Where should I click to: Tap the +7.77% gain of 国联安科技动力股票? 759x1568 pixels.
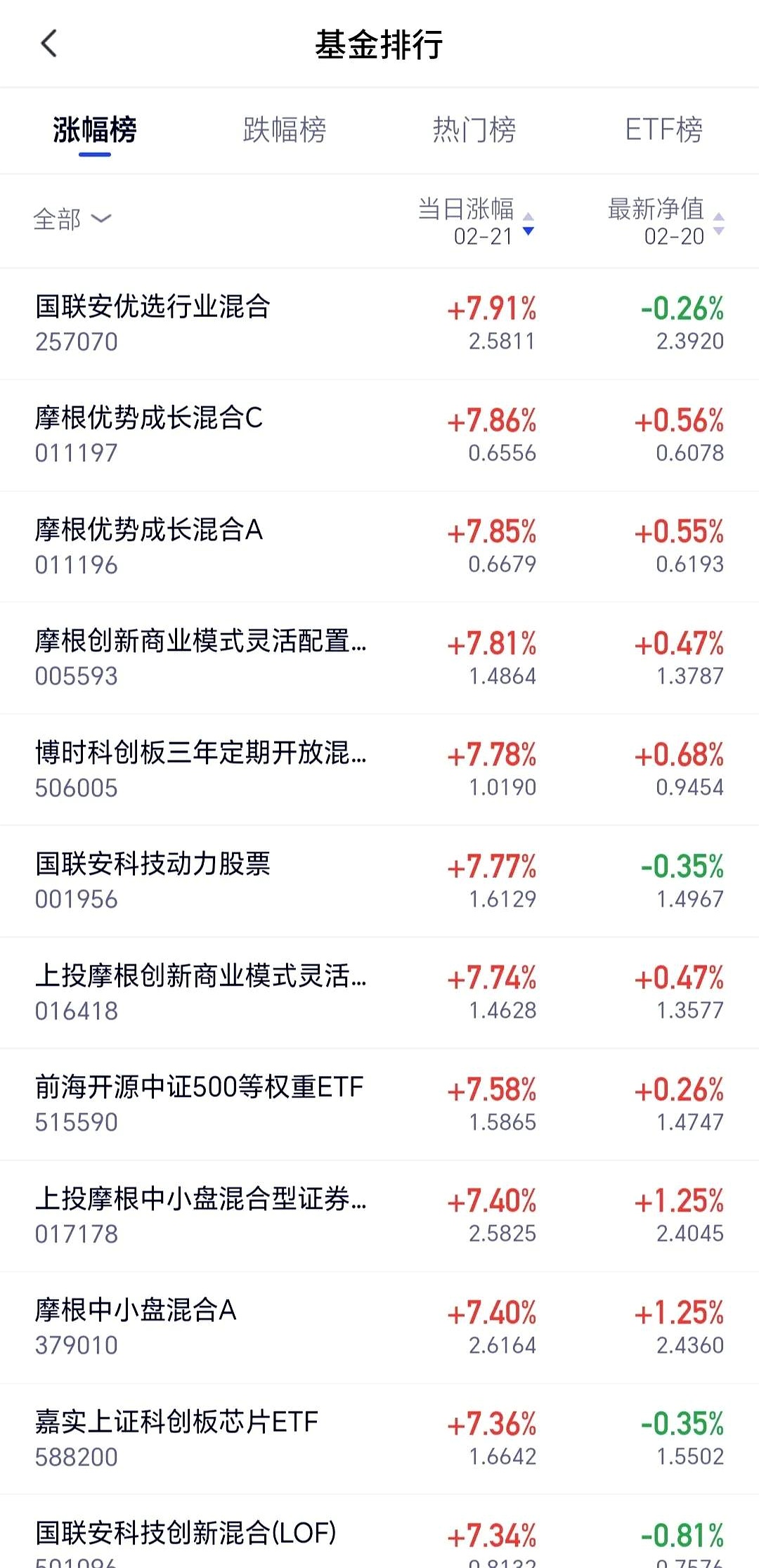pos(491,863)
